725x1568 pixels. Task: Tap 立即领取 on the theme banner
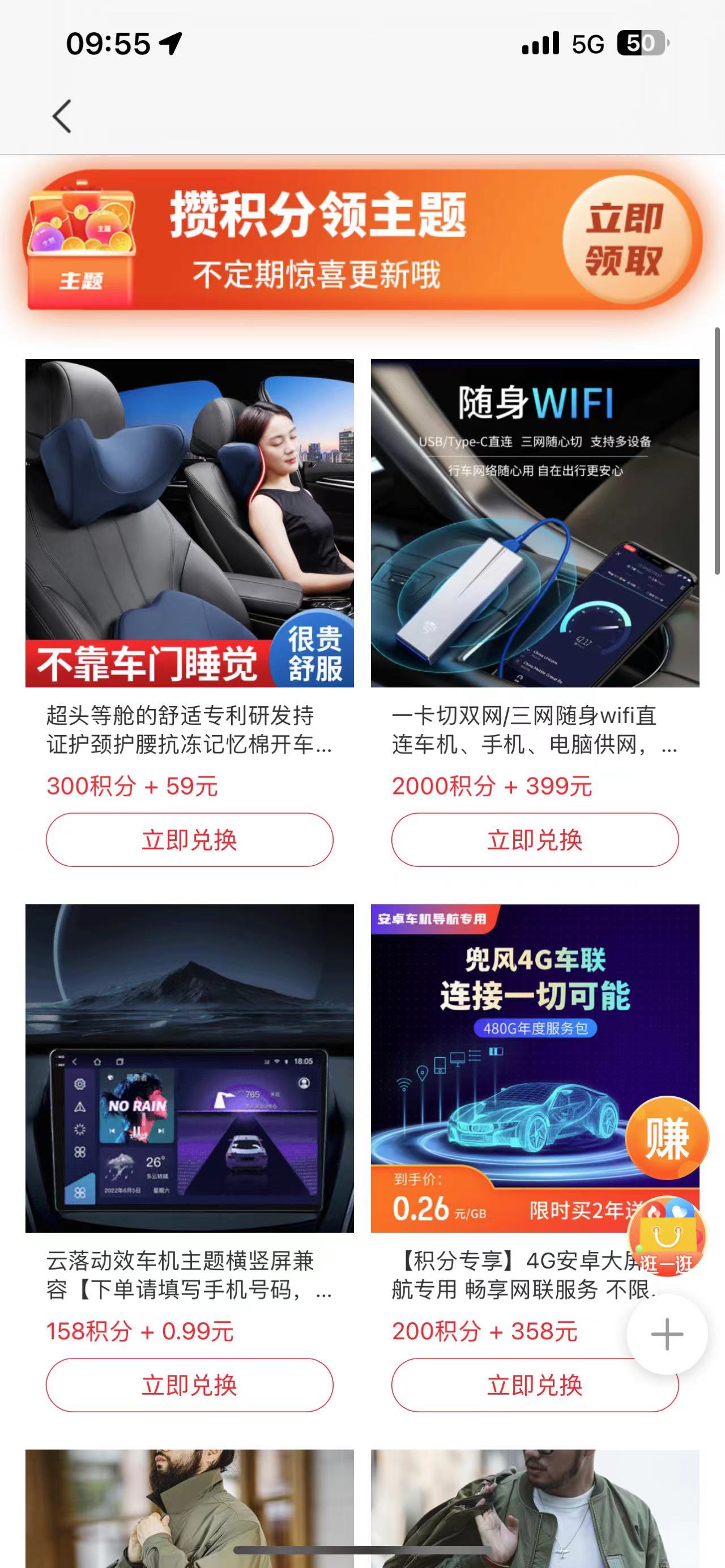tap(624, 239)
